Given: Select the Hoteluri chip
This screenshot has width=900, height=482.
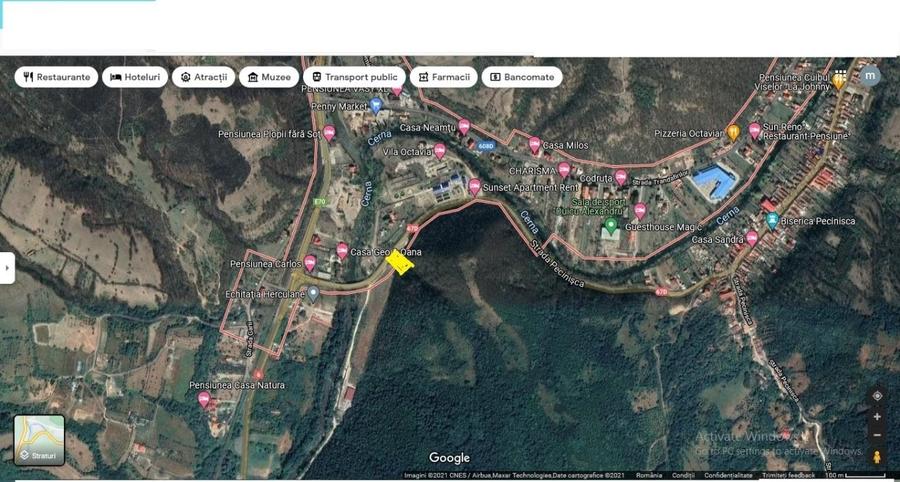Looking at the screenshot, I should pyautogui.click(x=134, y=77).
